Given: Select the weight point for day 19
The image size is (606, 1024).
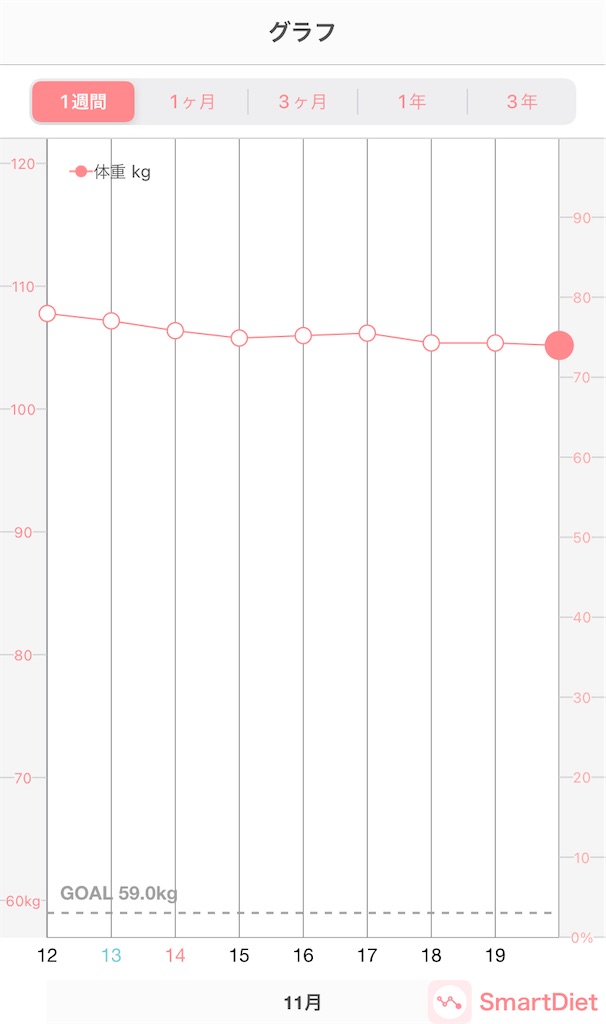Looking at the screenshot, I should pyautogui.click(x=495, y=343).
